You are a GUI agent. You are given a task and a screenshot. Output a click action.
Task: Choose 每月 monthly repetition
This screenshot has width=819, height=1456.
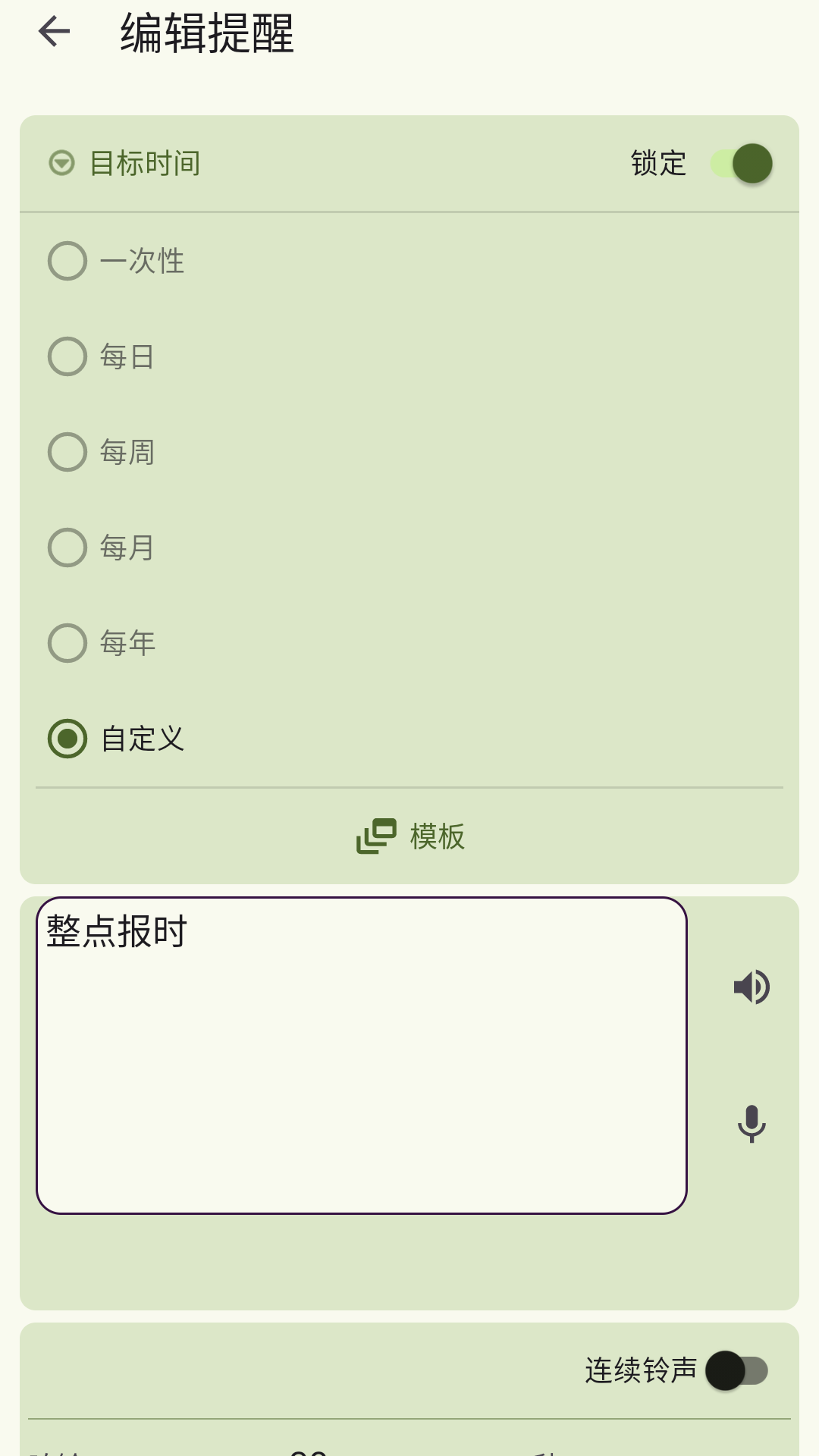[x=67, y=548]
